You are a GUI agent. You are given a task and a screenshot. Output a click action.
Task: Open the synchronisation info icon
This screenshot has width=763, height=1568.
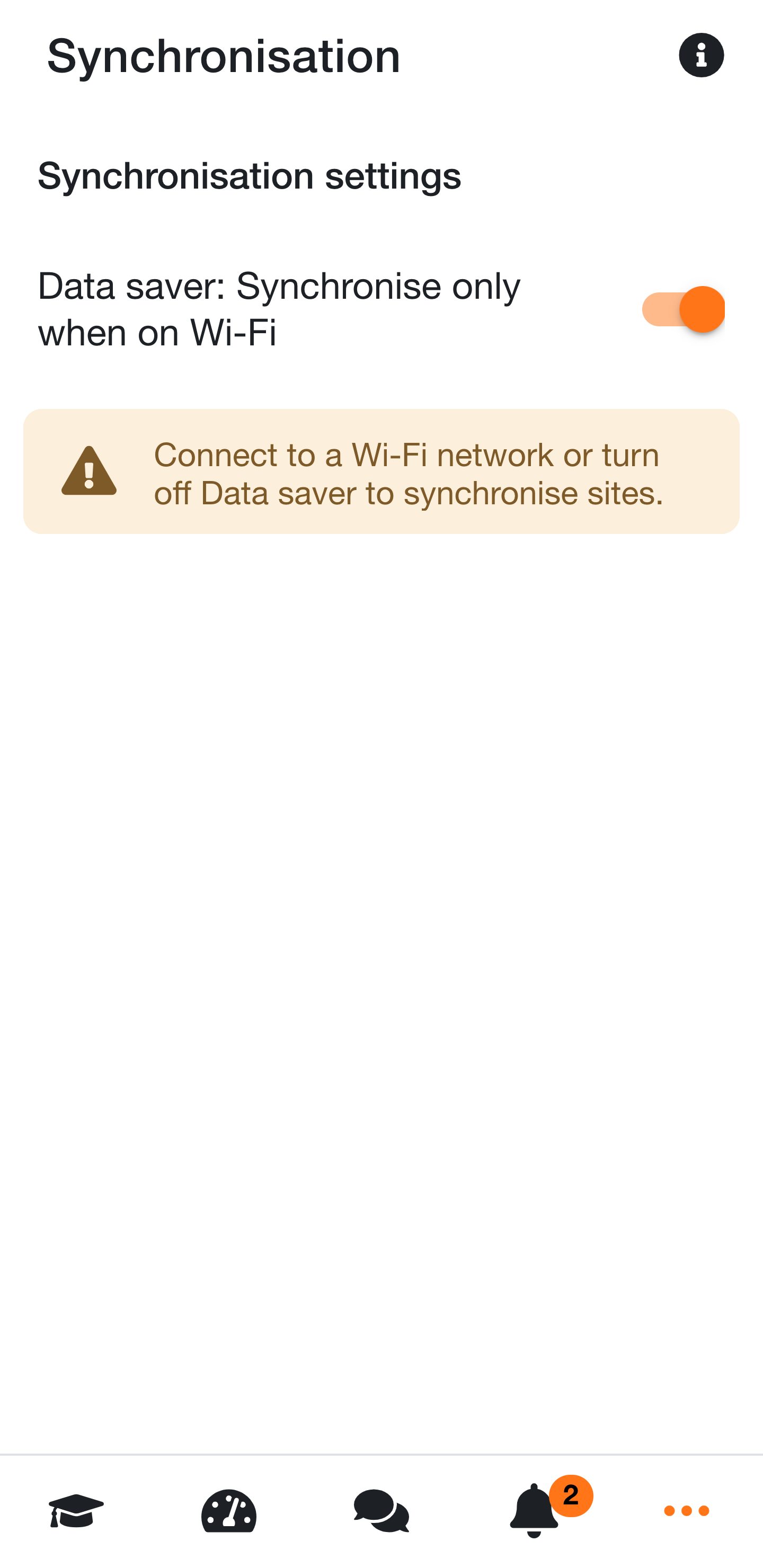pyautogui.click(x=701, y=56)
